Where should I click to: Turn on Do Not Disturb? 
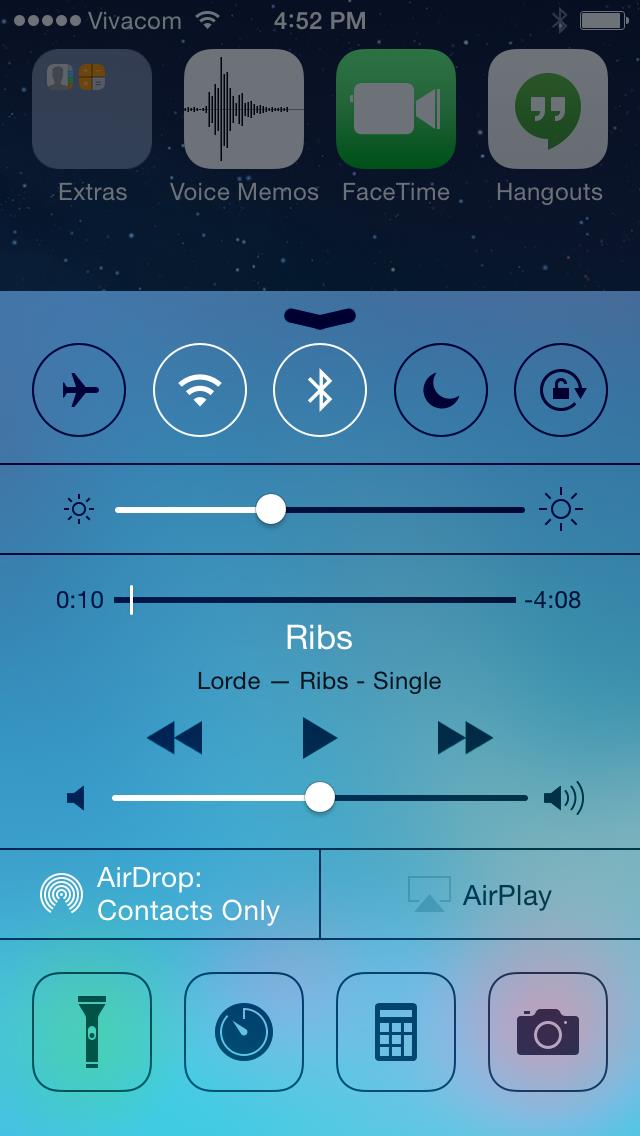pos(440,390)
